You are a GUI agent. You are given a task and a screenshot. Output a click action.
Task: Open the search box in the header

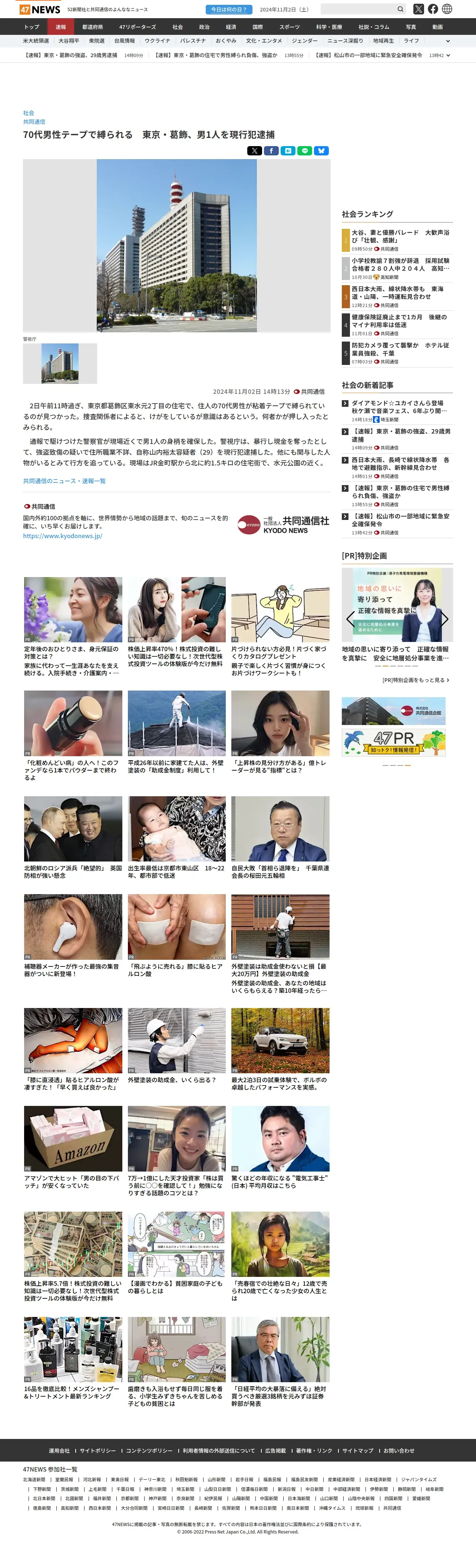[x=358, y=9]
